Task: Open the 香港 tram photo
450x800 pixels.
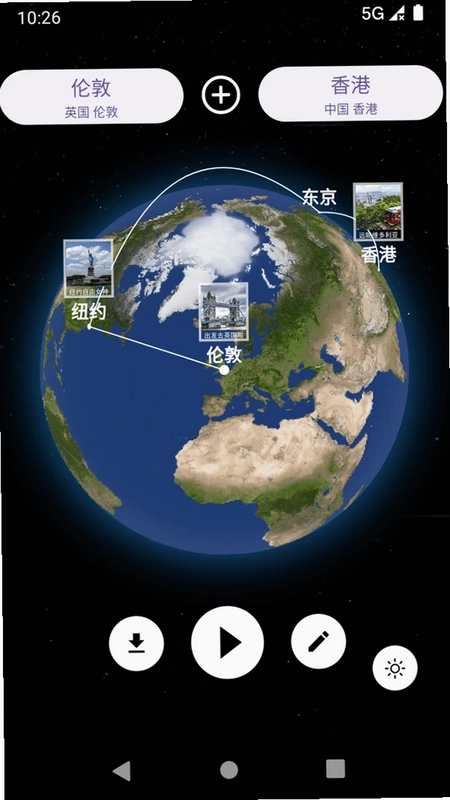Action: click(x=378, y=212)
